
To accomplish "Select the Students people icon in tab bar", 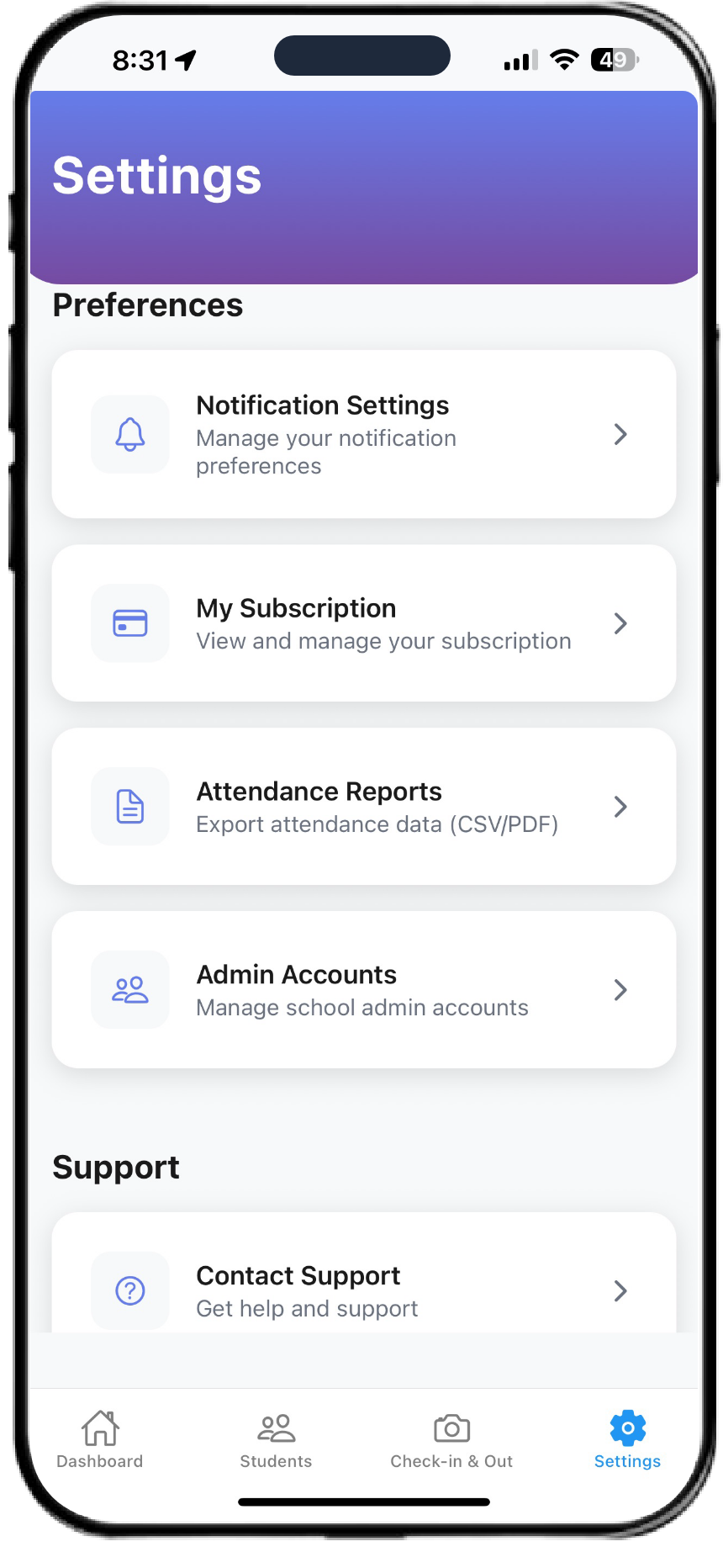I will pos(275,1426).
